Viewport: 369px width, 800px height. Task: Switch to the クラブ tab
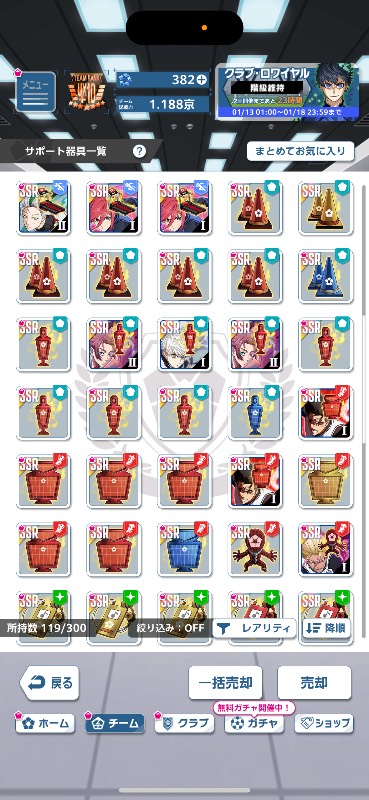(x=184, y=723)
